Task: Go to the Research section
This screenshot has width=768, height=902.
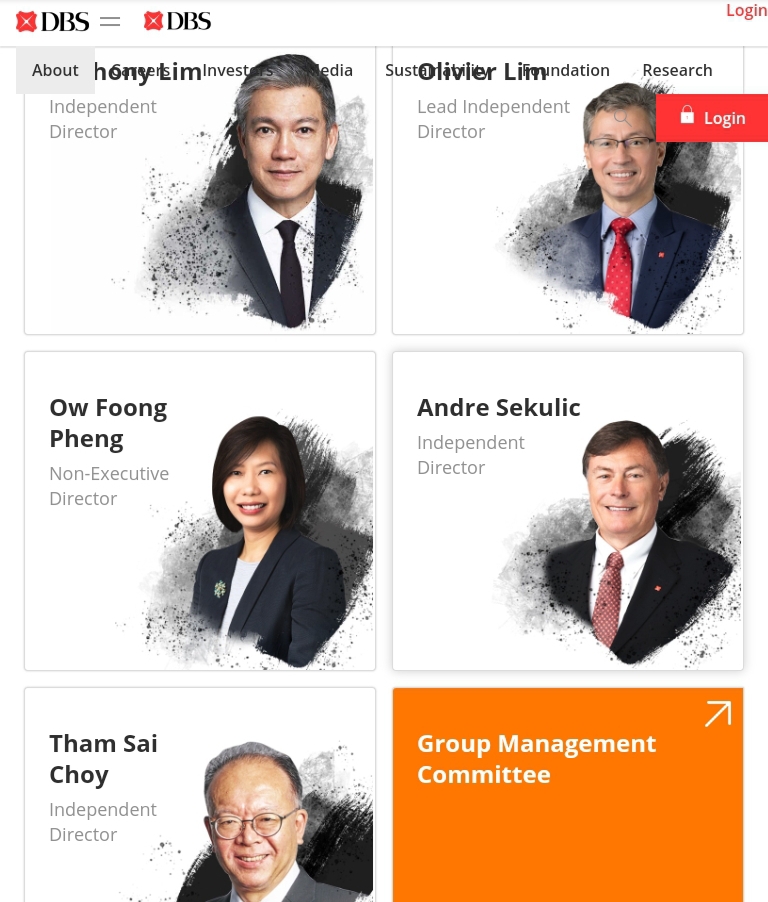Action: coord(677,70)
